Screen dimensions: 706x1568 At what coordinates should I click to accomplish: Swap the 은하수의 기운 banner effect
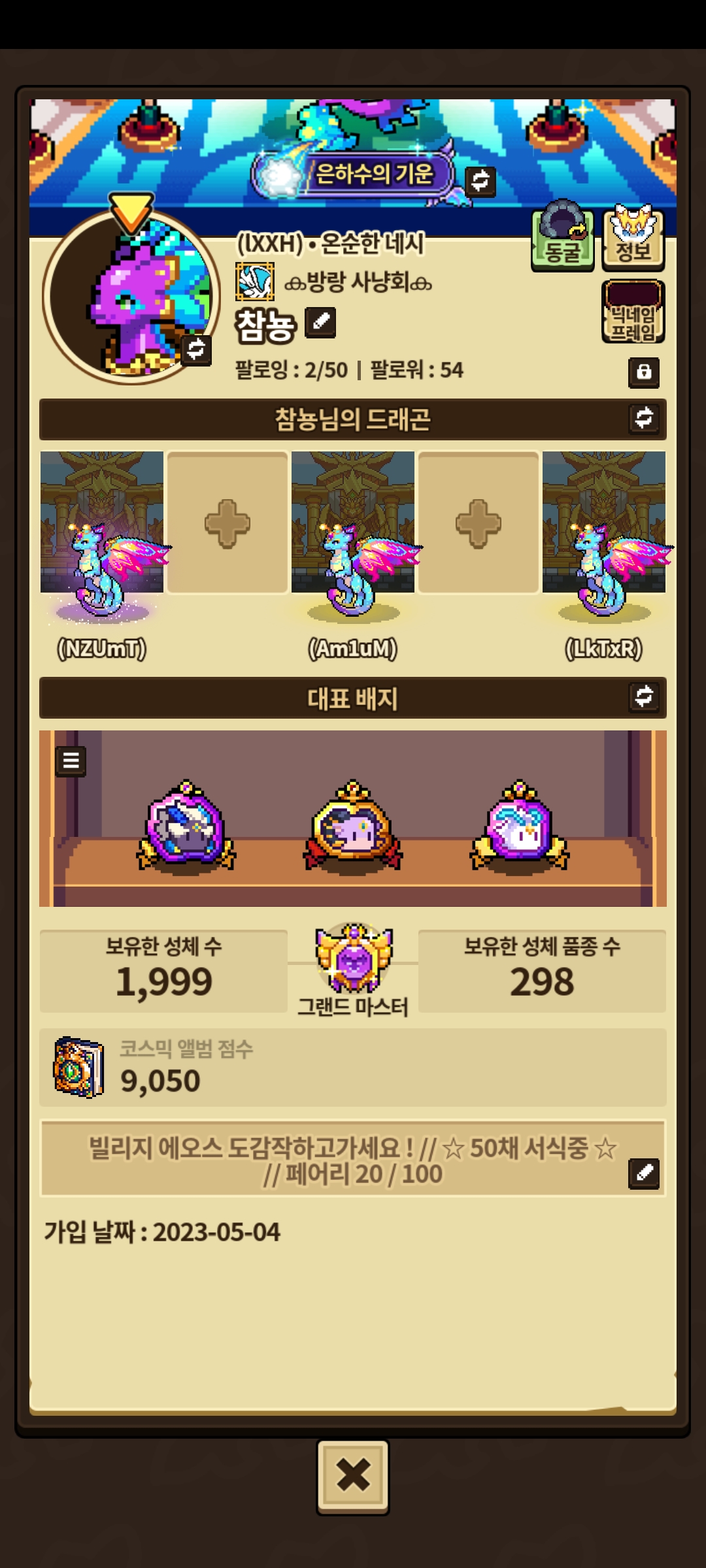click(x=480, y=181)
